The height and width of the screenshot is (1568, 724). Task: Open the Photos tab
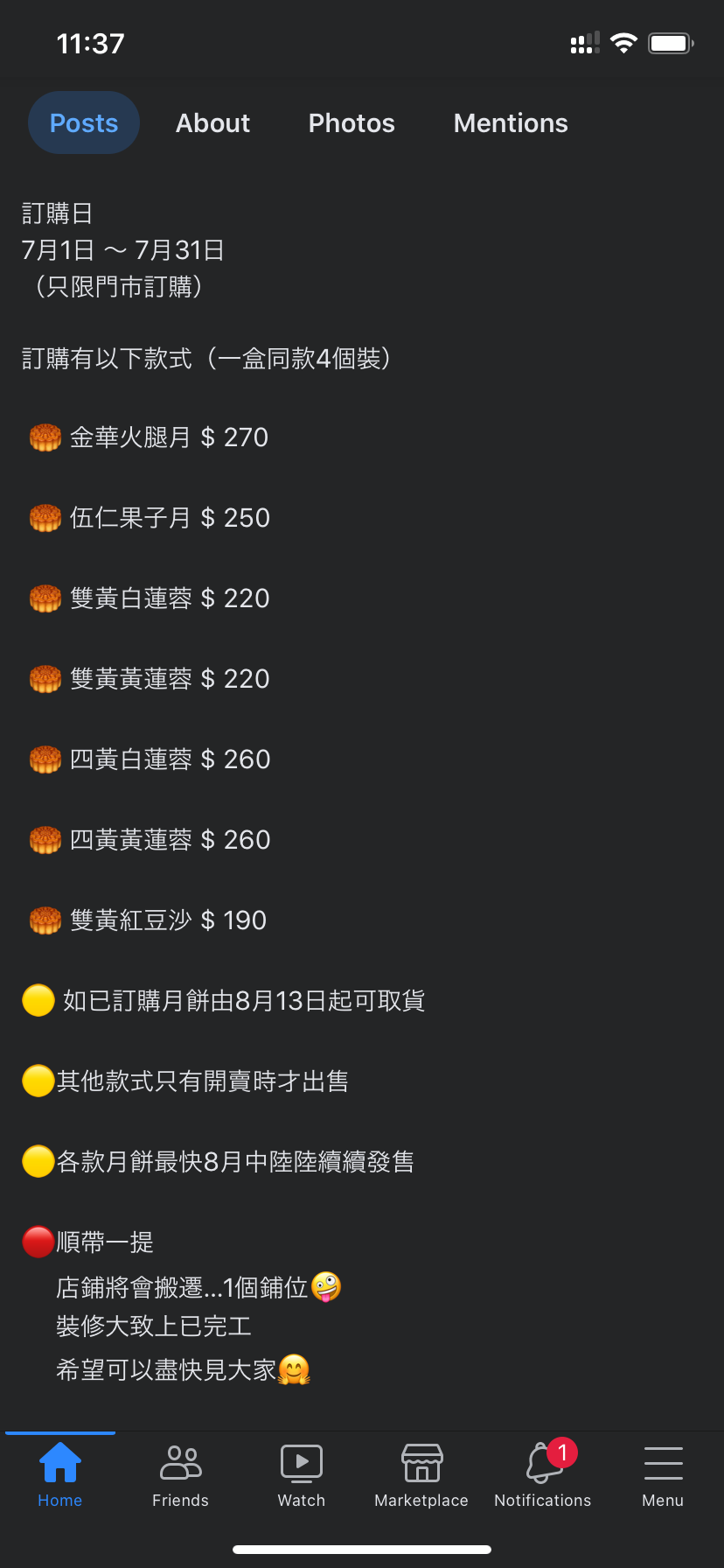click(352, 122)
